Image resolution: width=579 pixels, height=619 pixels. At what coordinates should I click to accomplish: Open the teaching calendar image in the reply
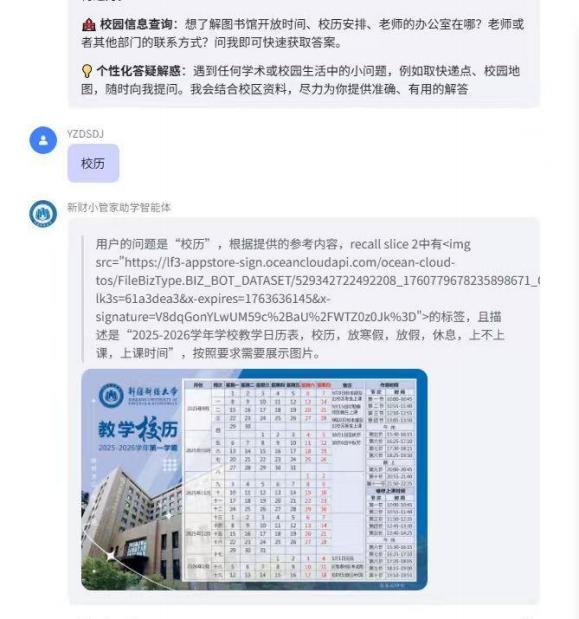[254, 479]
